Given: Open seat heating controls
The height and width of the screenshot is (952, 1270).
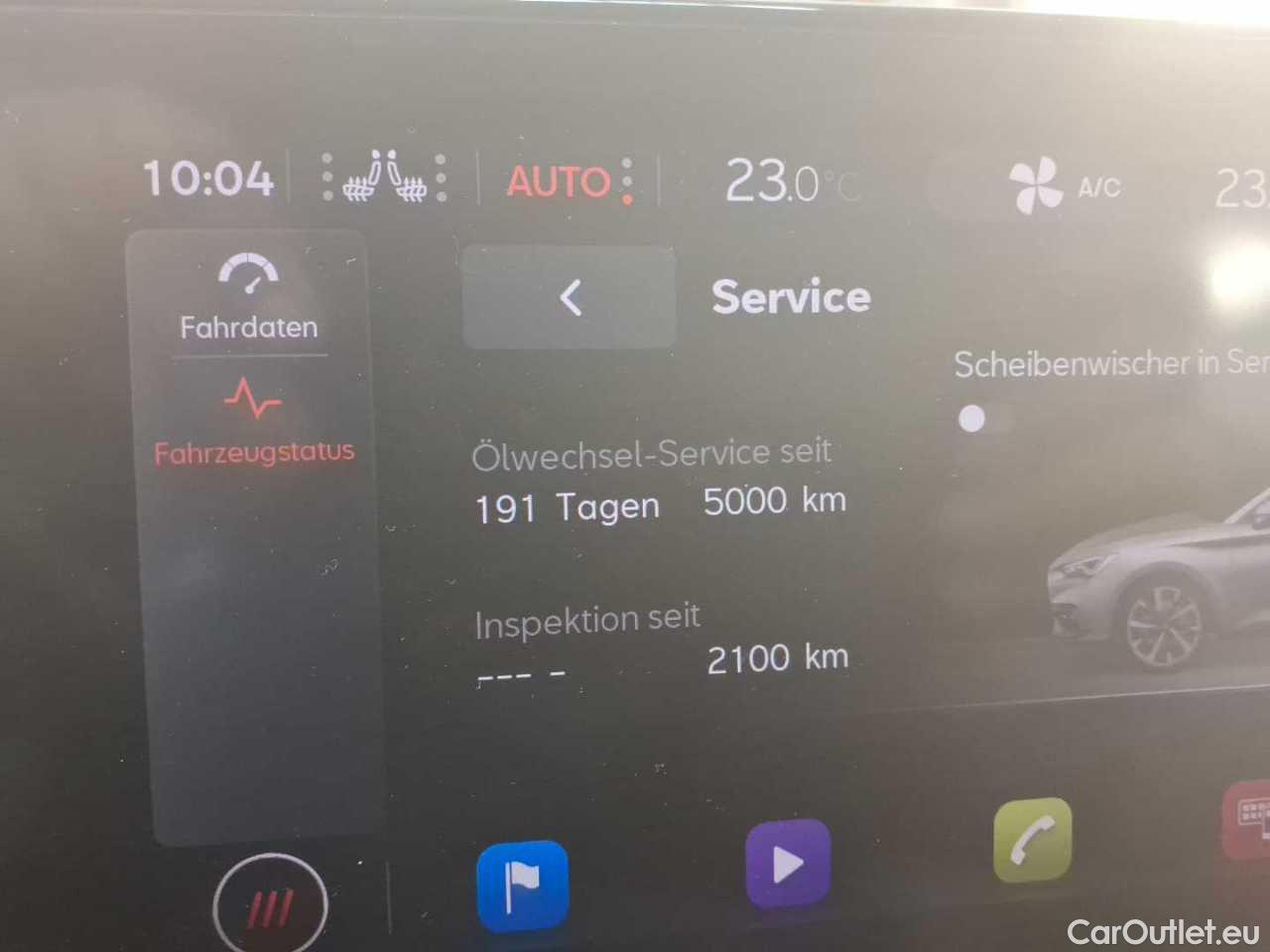Looking at the screenshot, I should pos(385,178).
